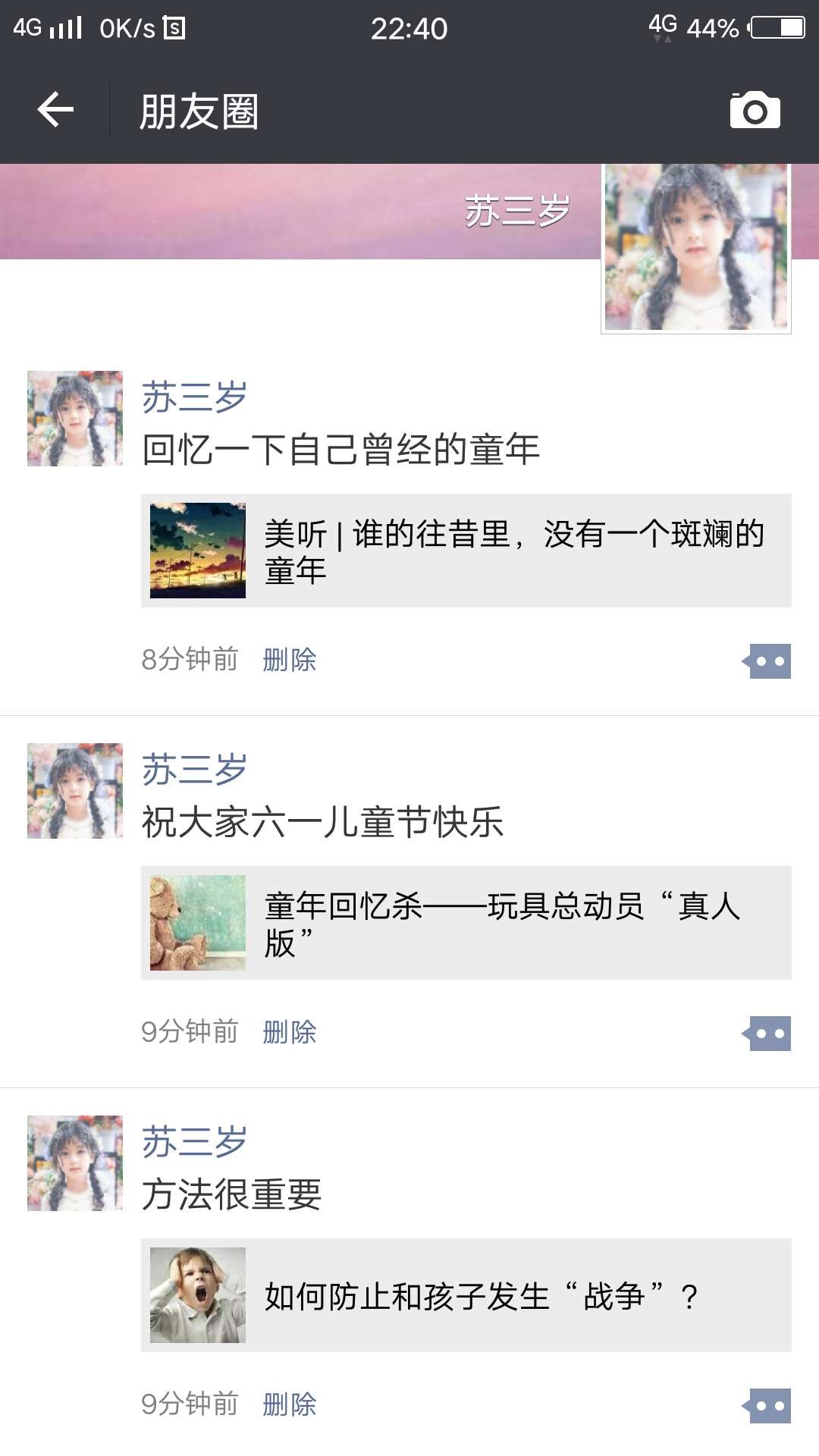Tap 苏三岁's name on the 儿童节快乐 post
The width and height of the screenshot is (819, 1456).
(x=194, y=770)
